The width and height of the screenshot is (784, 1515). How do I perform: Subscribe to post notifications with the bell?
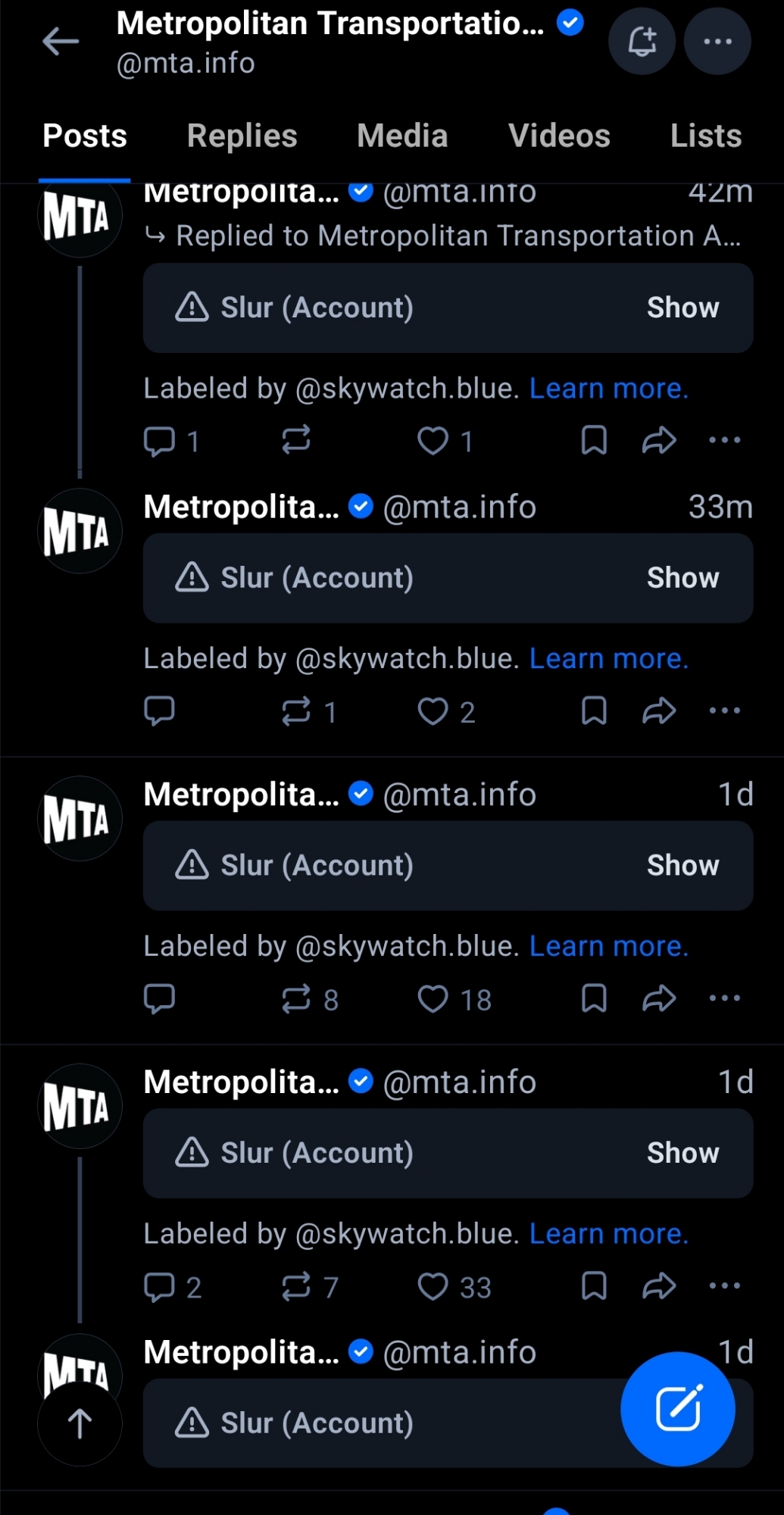pyautogui.click(x=642, y=42)
